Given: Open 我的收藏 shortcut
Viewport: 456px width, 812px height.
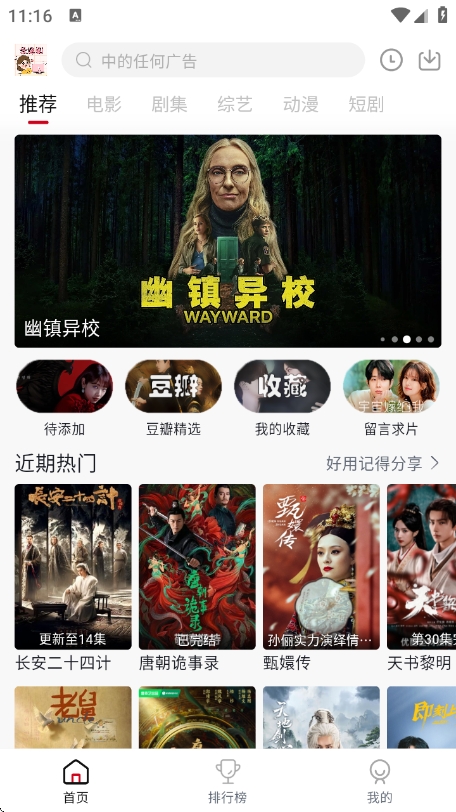Looking at the screenshot, I should pos(282,398).
